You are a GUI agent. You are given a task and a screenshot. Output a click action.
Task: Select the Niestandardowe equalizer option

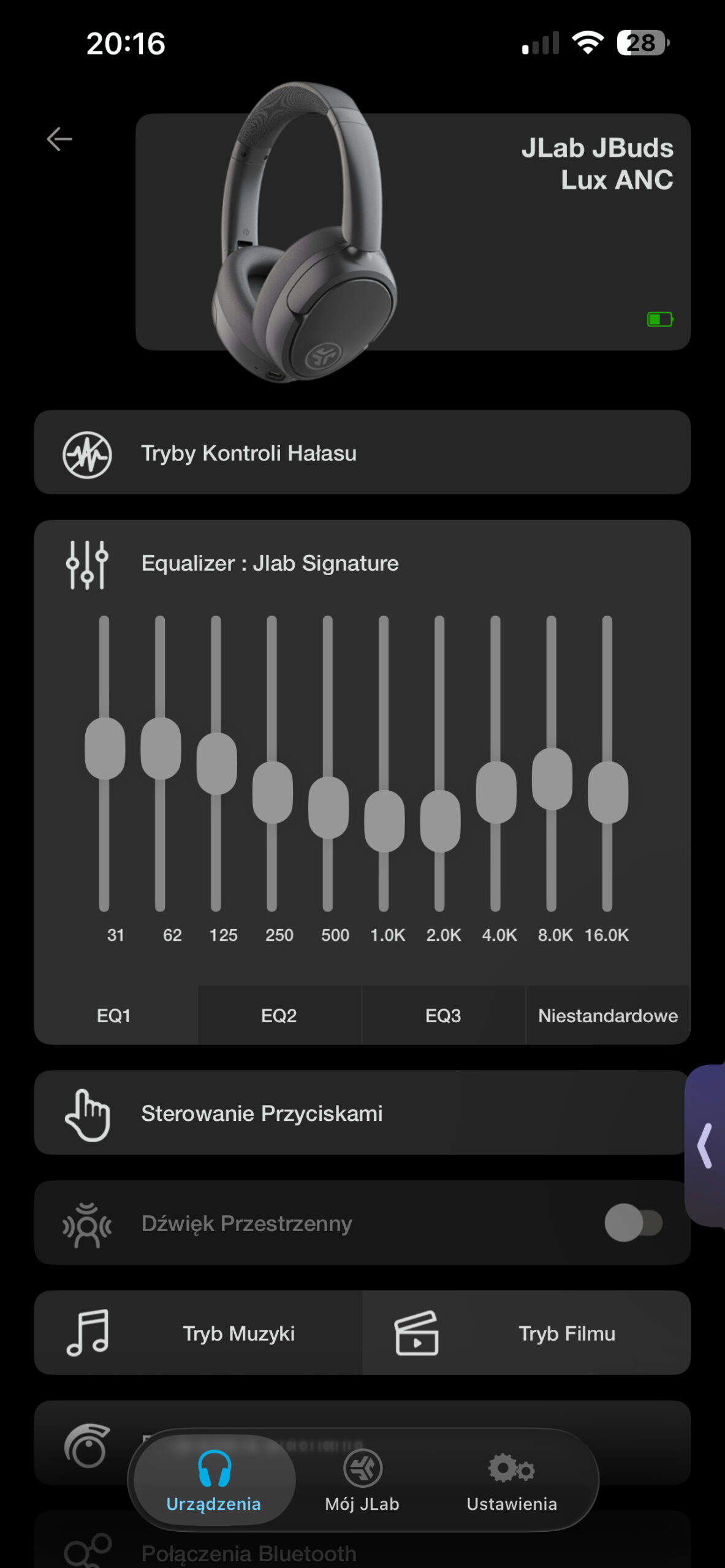click(607, 1016)
